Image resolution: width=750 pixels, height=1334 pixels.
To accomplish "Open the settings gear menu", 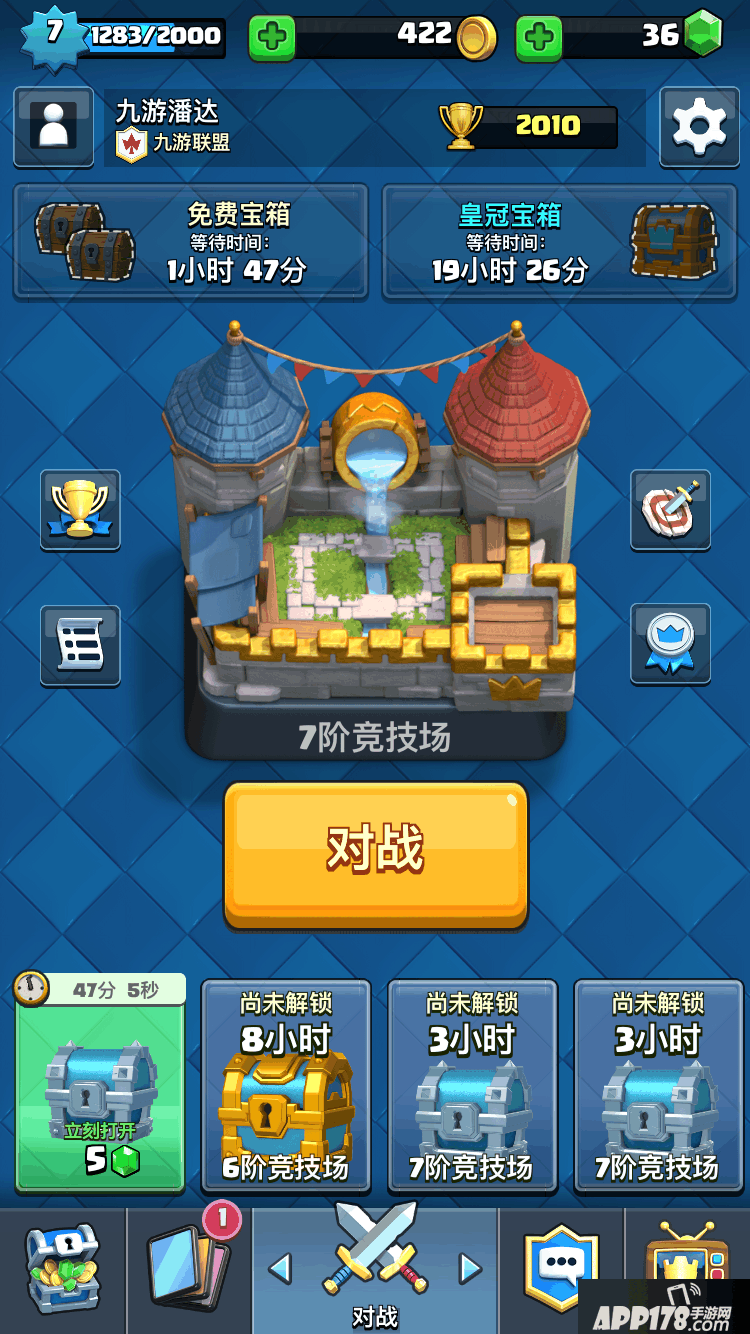I will (x=699, y=128).
